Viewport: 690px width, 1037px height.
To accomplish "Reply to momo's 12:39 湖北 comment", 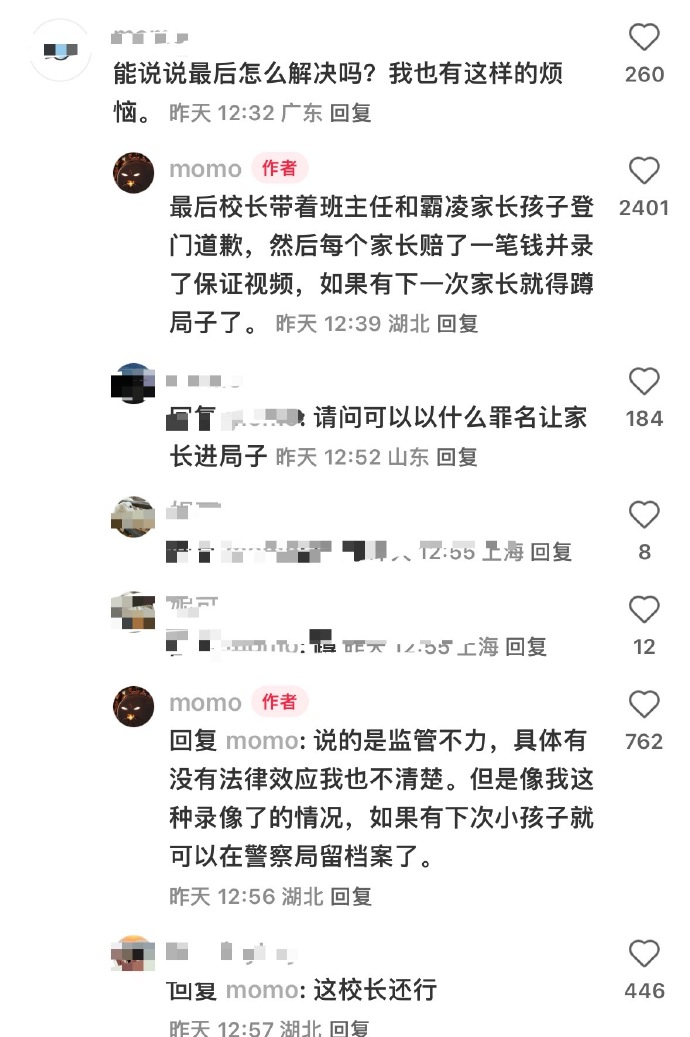I will coord(459,324).
